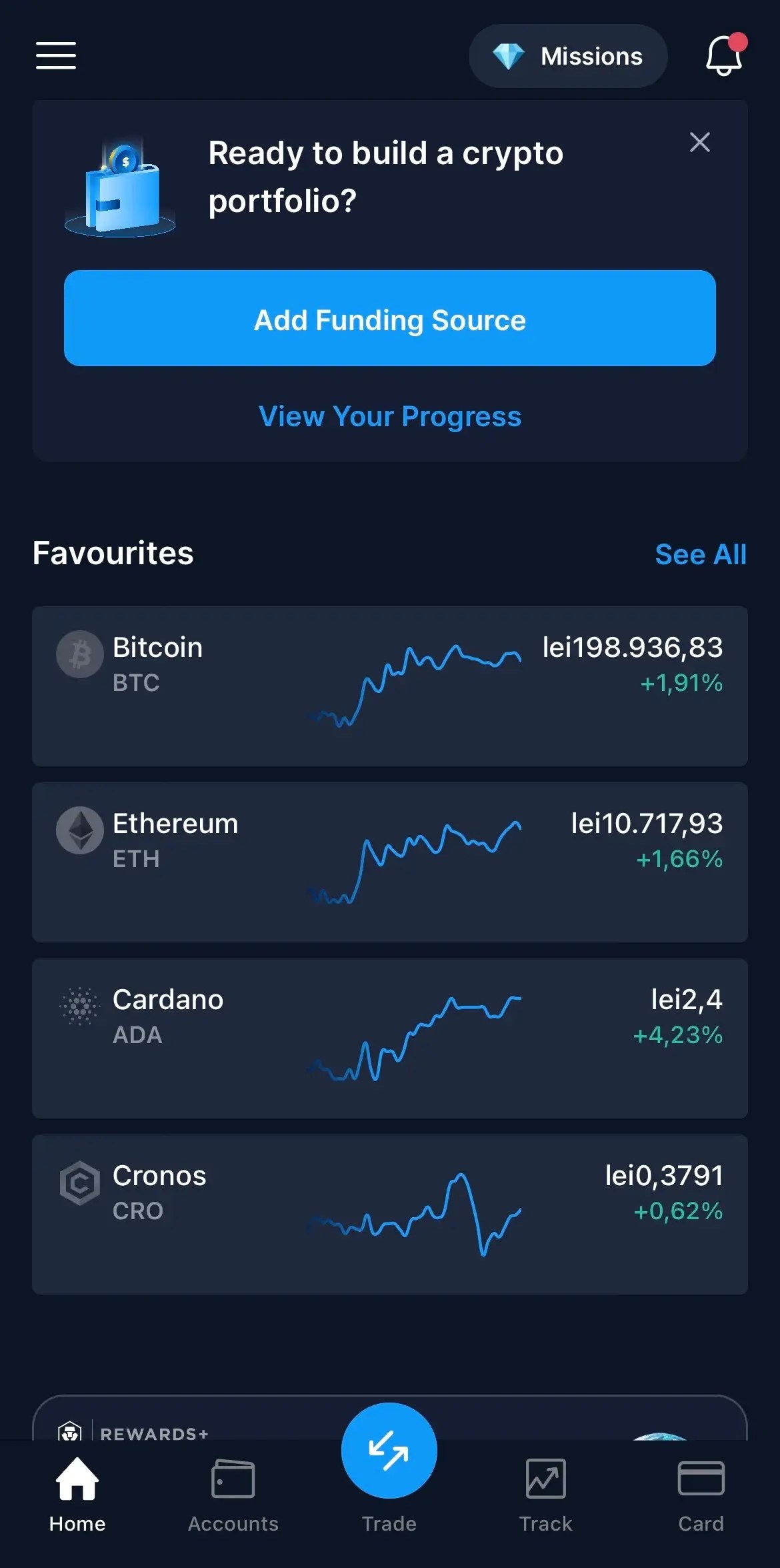Image resolution: width=780 pixels, height=1568 pixels.
Task: Select the Bitcoin BTC coin icon
Action: [79, 654]
